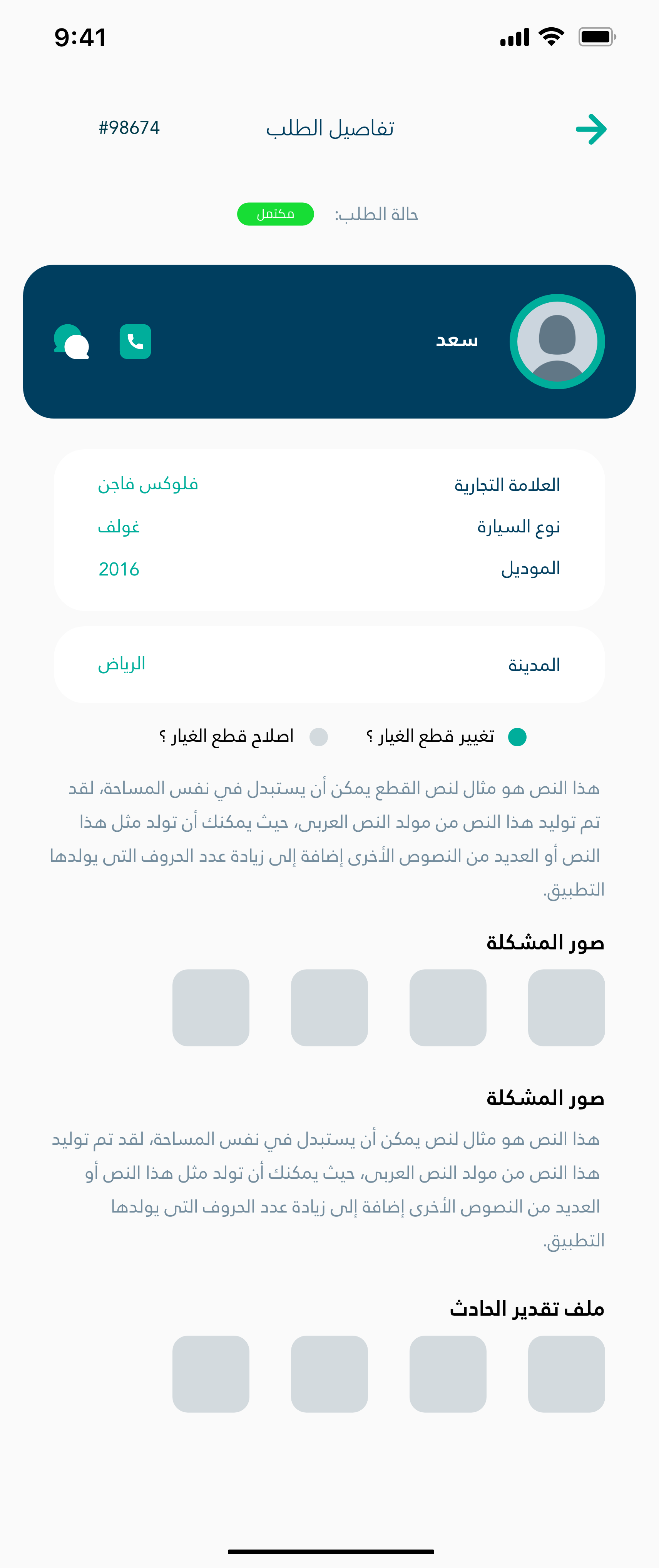Open chat with سعد
659x1568 pixels.
click(72, 342)
